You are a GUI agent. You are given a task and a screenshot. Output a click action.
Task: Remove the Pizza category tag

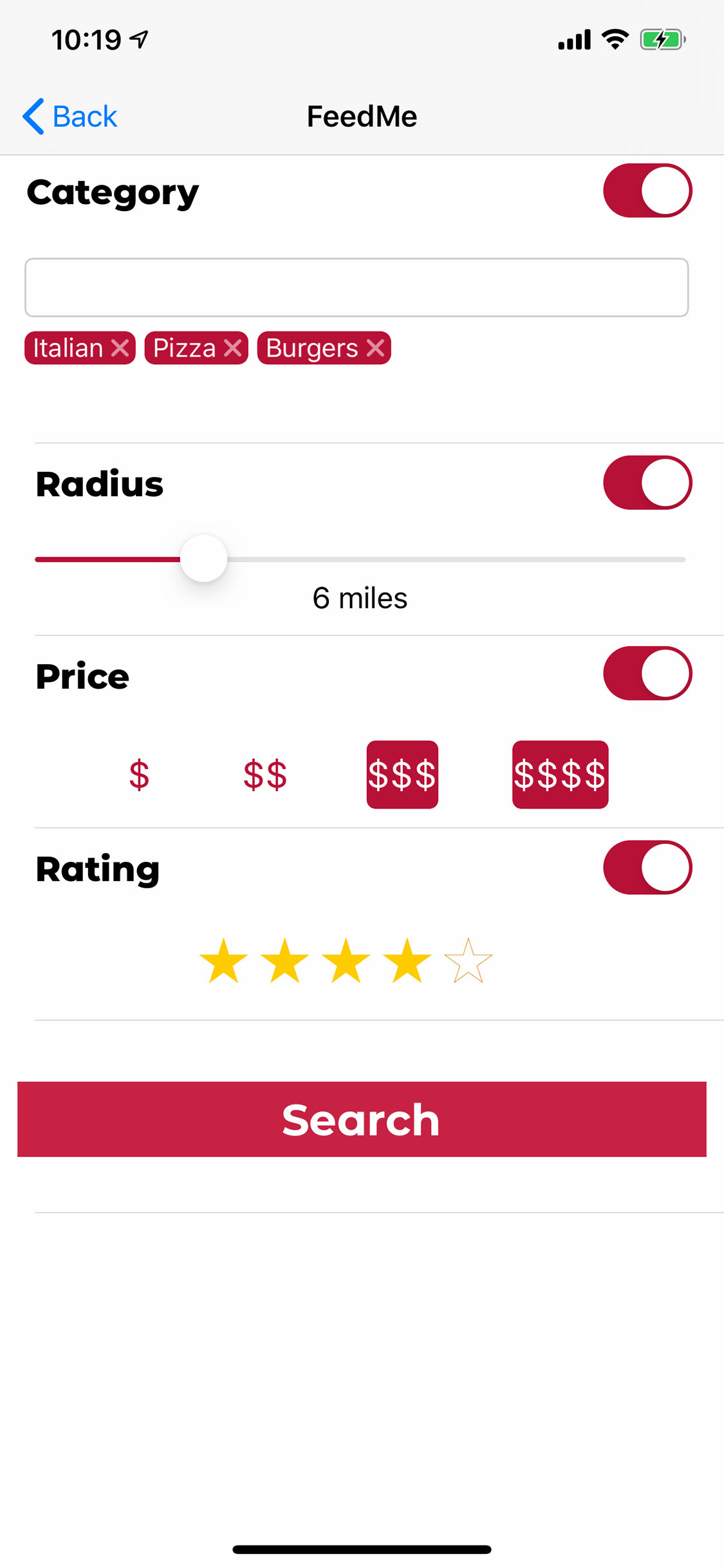(233, 348)
